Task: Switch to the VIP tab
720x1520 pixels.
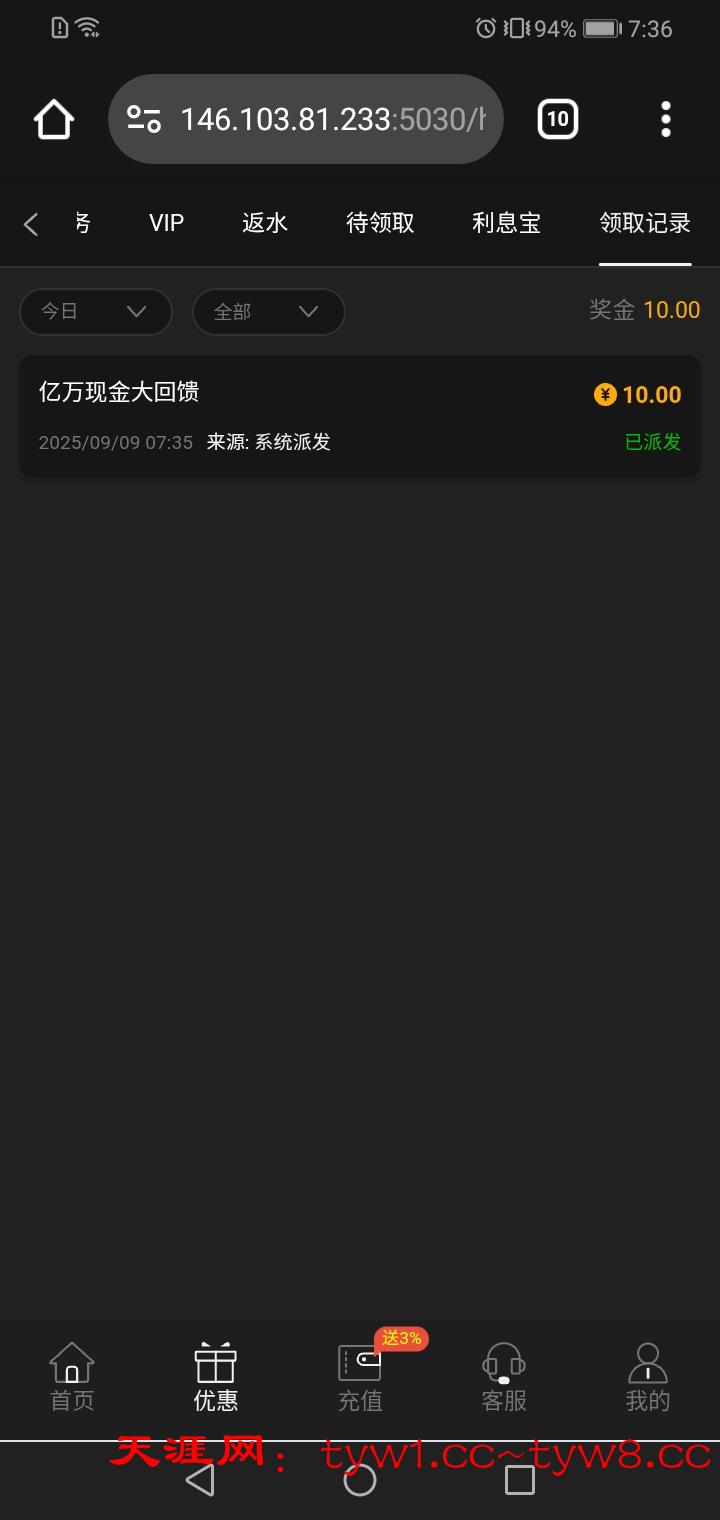Action: click(x=166, y=223)
